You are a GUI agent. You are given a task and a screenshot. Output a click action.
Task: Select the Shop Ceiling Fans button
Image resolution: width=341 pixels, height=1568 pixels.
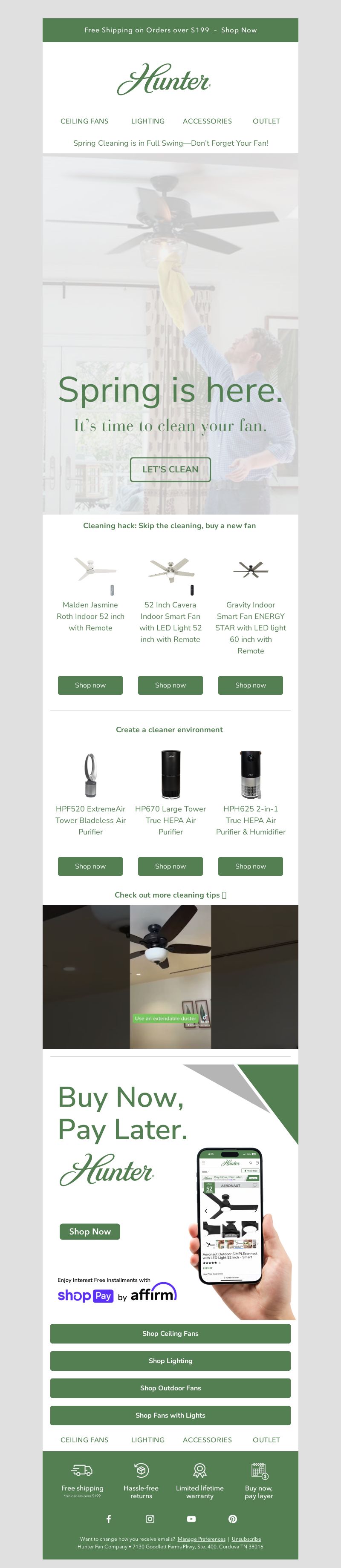tap(170, 1333)
